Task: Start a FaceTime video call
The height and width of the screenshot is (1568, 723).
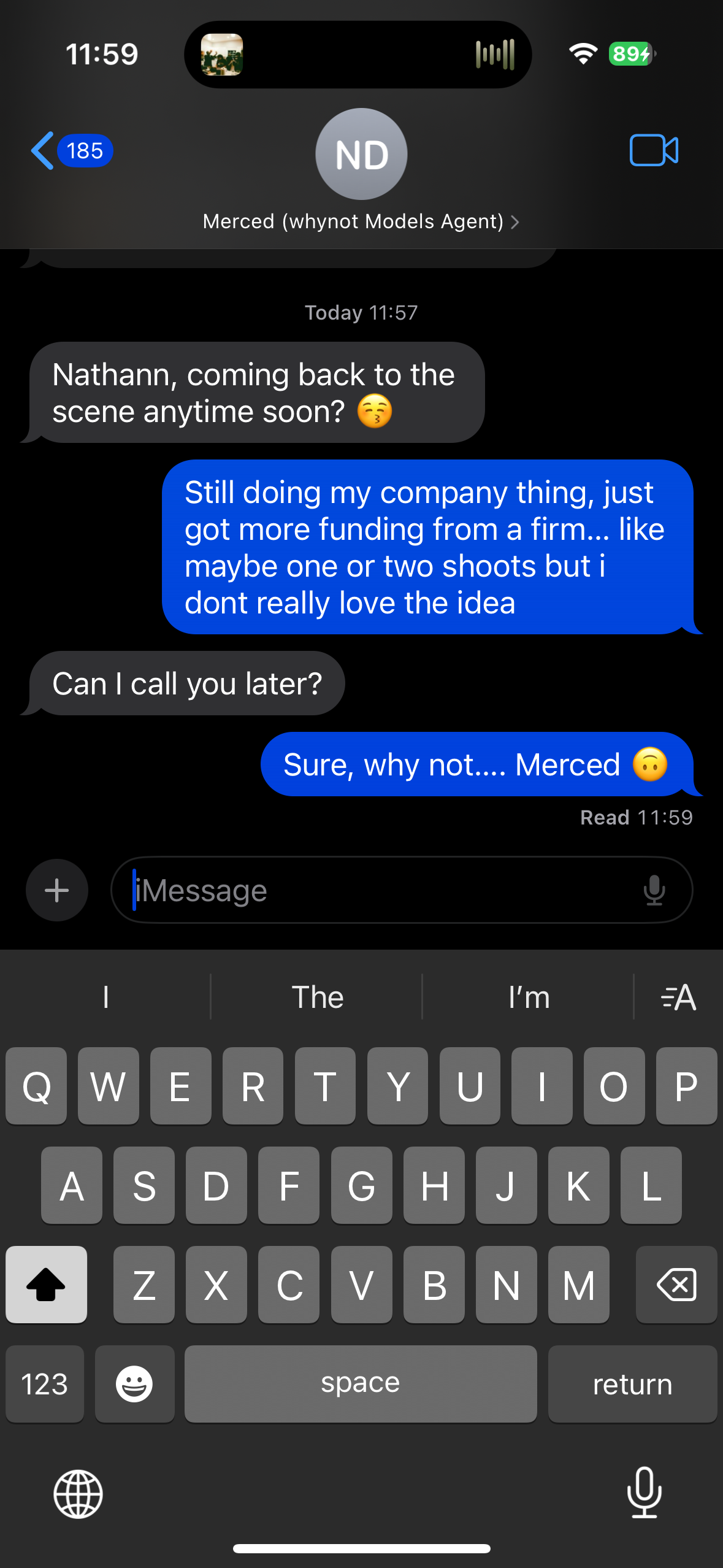Action: pos(654,150)
